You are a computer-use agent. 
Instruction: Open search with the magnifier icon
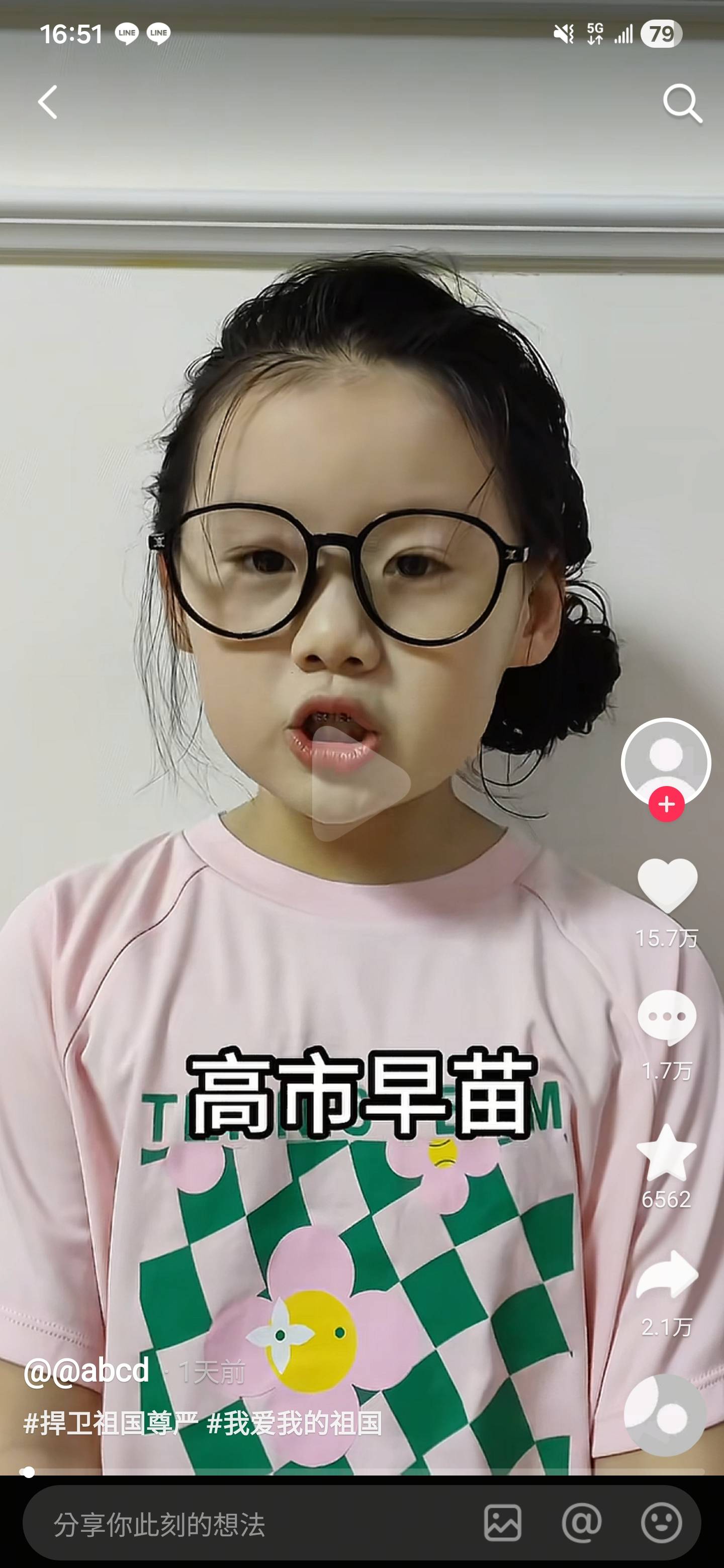682,104
